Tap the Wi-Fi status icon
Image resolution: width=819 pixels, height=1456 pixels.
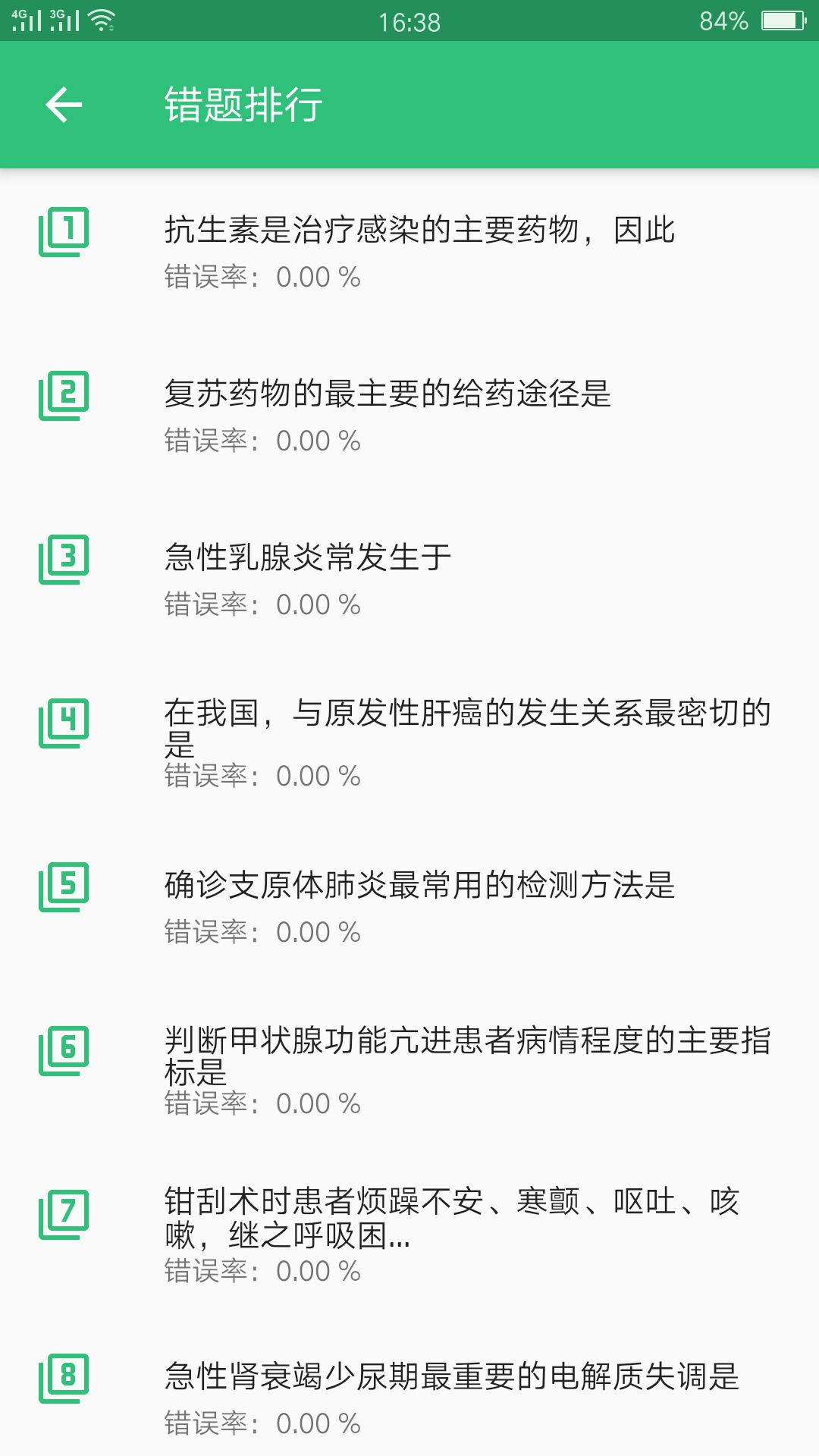[x=102, y=20]
